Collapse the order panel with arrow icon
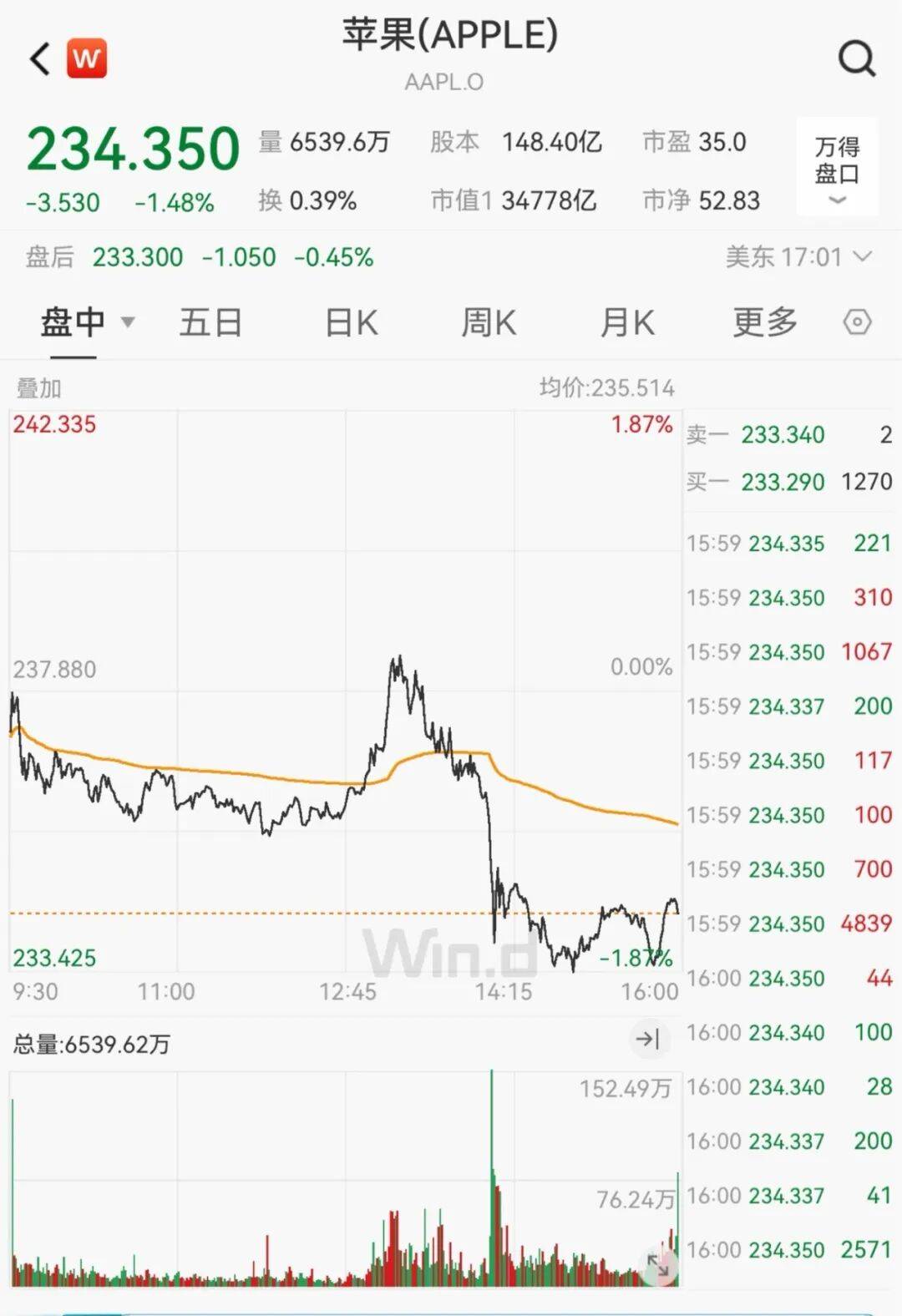Screen dimensions: 902x1316 click(x=648, y=1039)
